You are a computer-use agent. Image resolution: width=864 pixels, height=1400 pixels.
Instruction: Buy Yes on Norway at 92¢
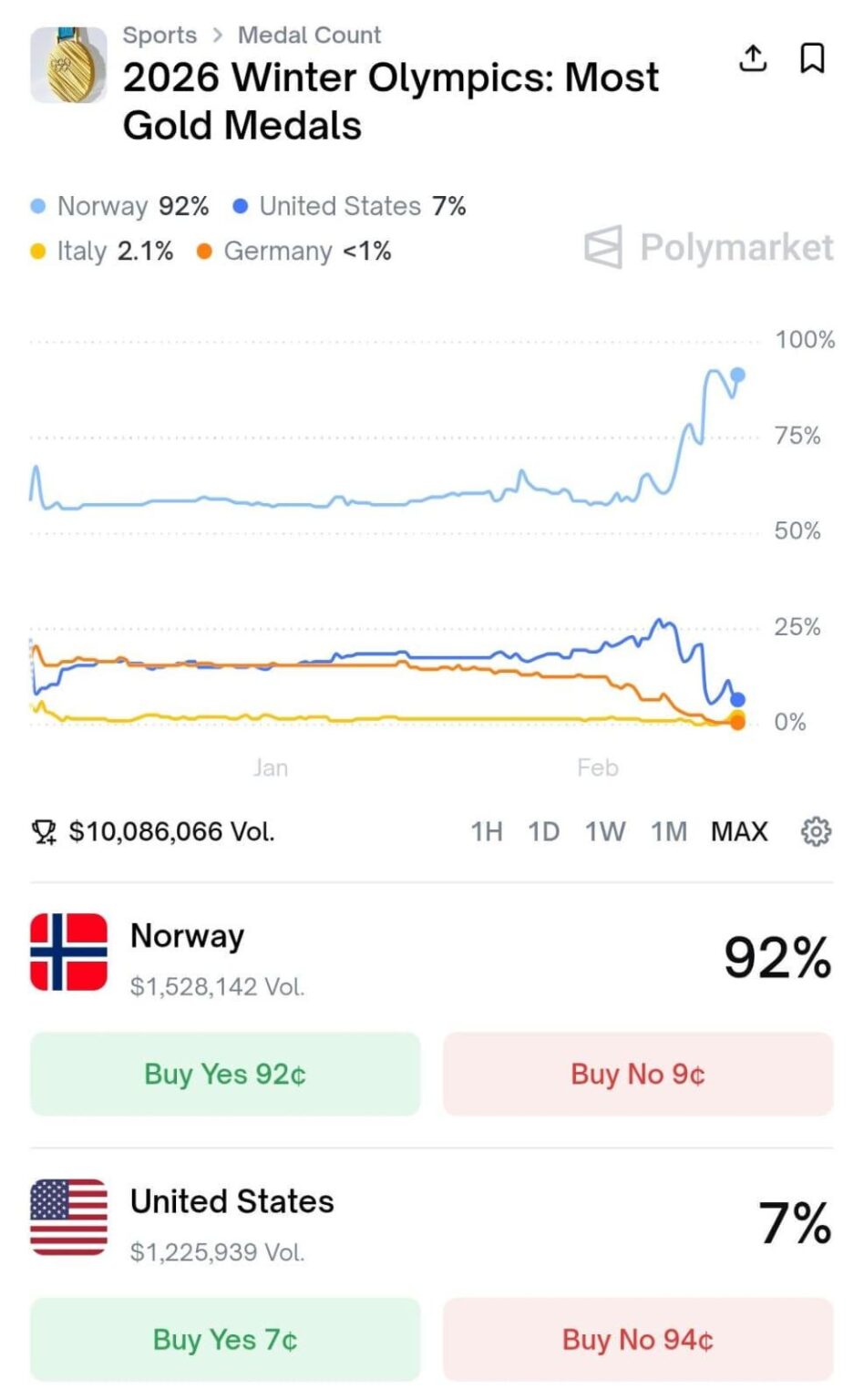(225, 1074)
